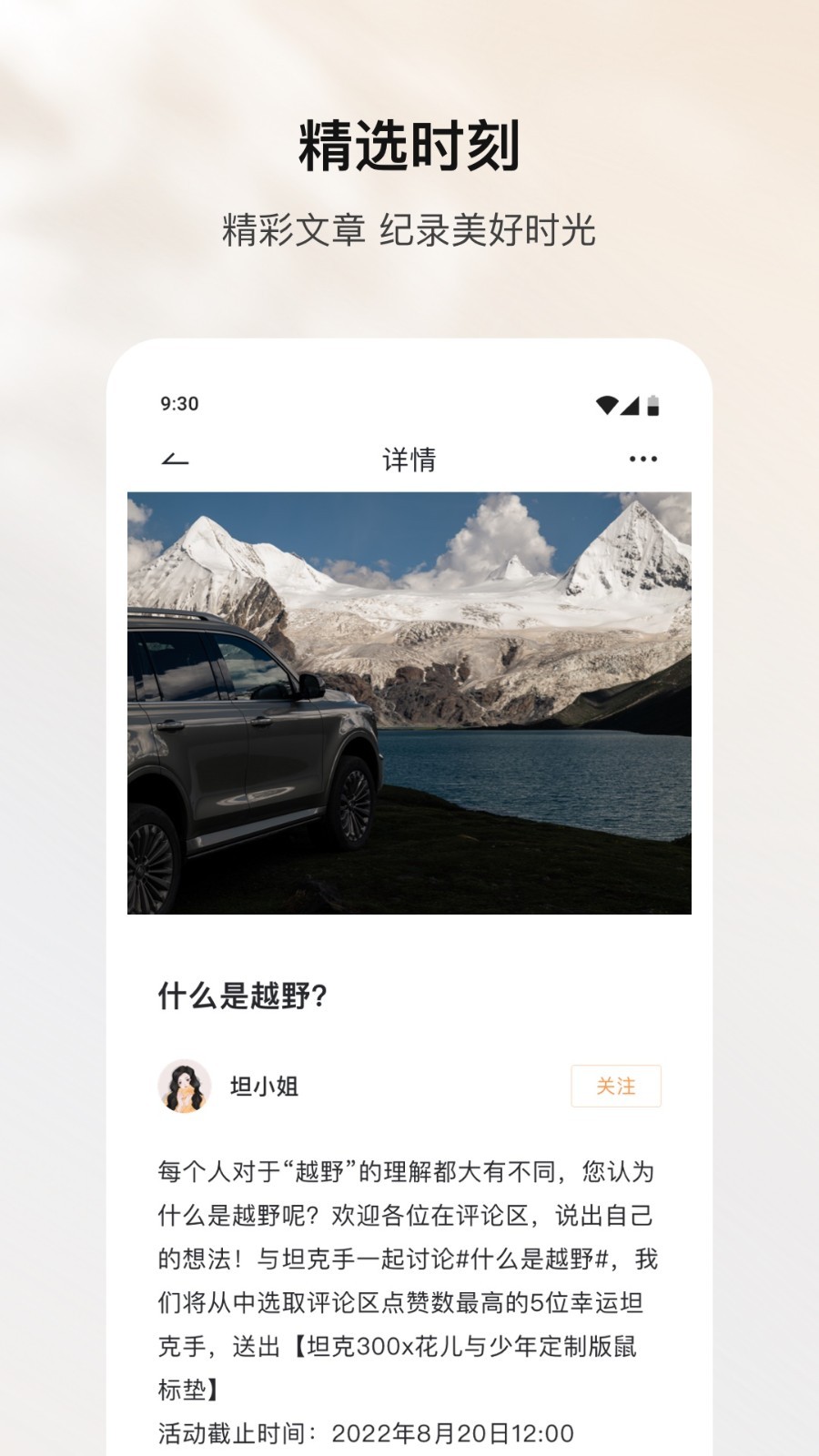This screenshot has height=1456, width=819.
Task: Select the 详情 page title
Action: pyautogui.click(x=409, y=458)
